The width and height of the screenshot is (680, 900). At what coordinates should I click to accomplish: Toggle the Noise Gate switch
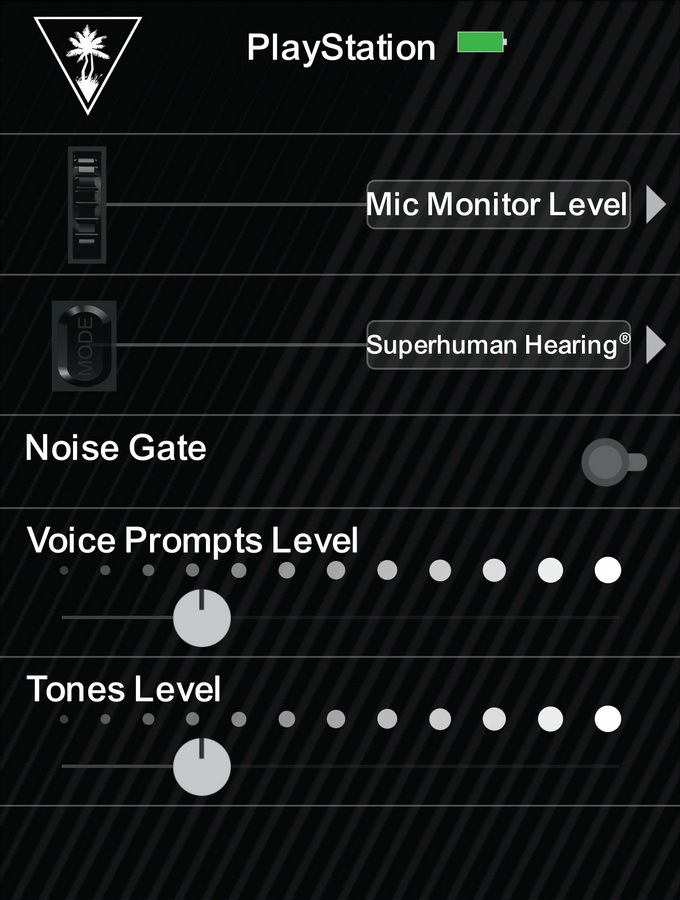tap(613, 462)
